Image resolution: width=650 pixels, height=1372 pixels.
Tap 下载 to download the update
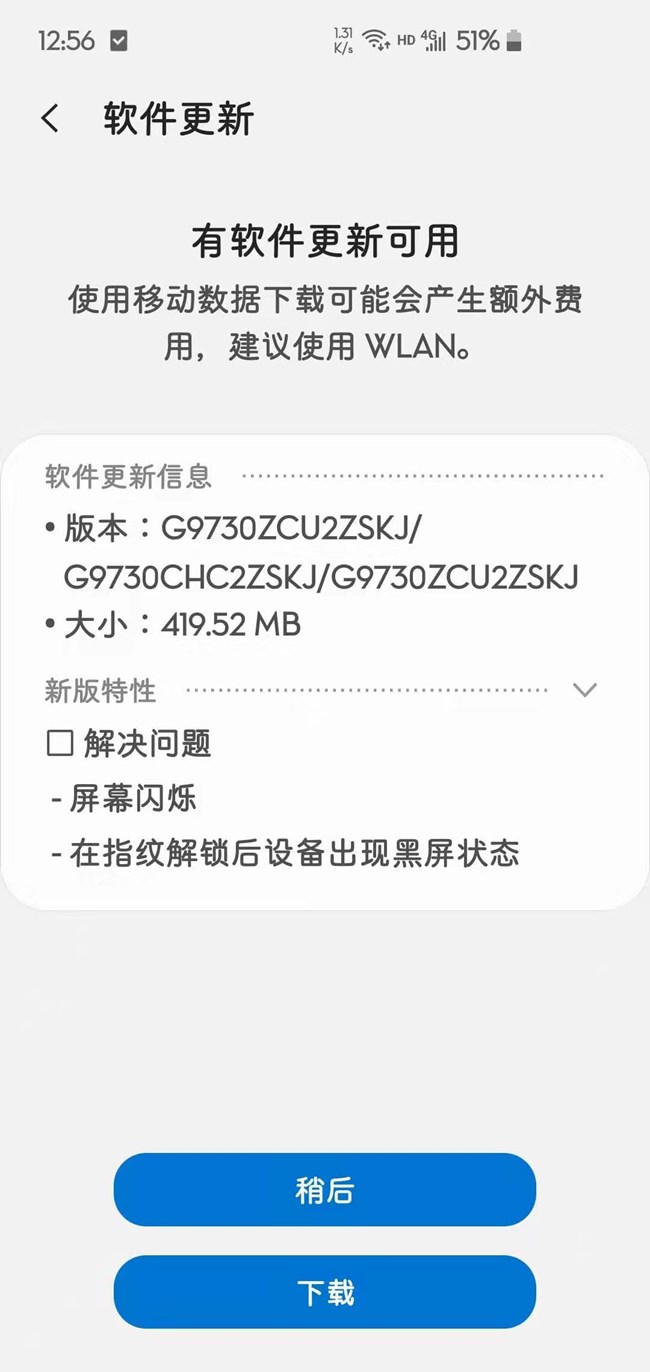tap(325, 1292)
